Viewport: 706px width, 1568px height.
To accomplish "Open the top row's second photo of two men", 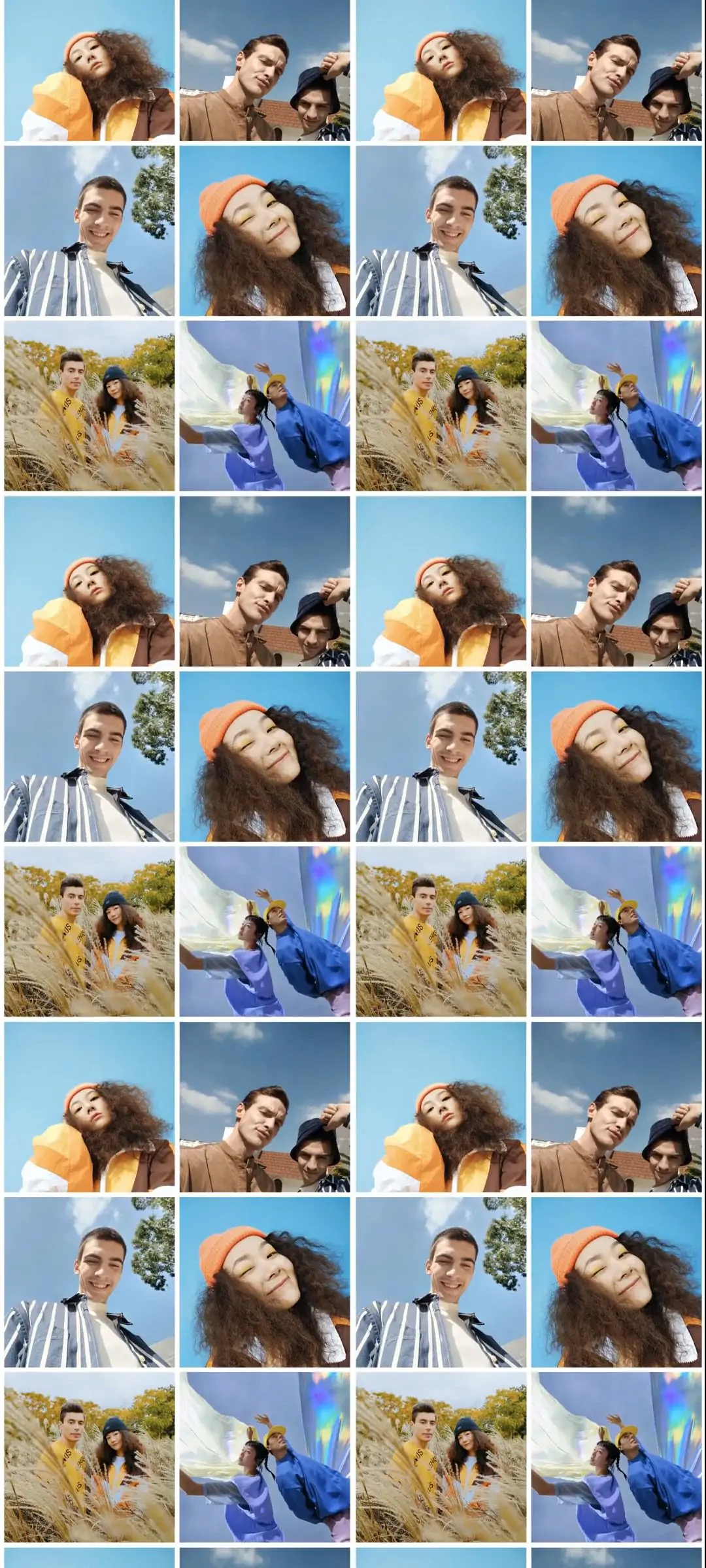I will pos(618,71).
